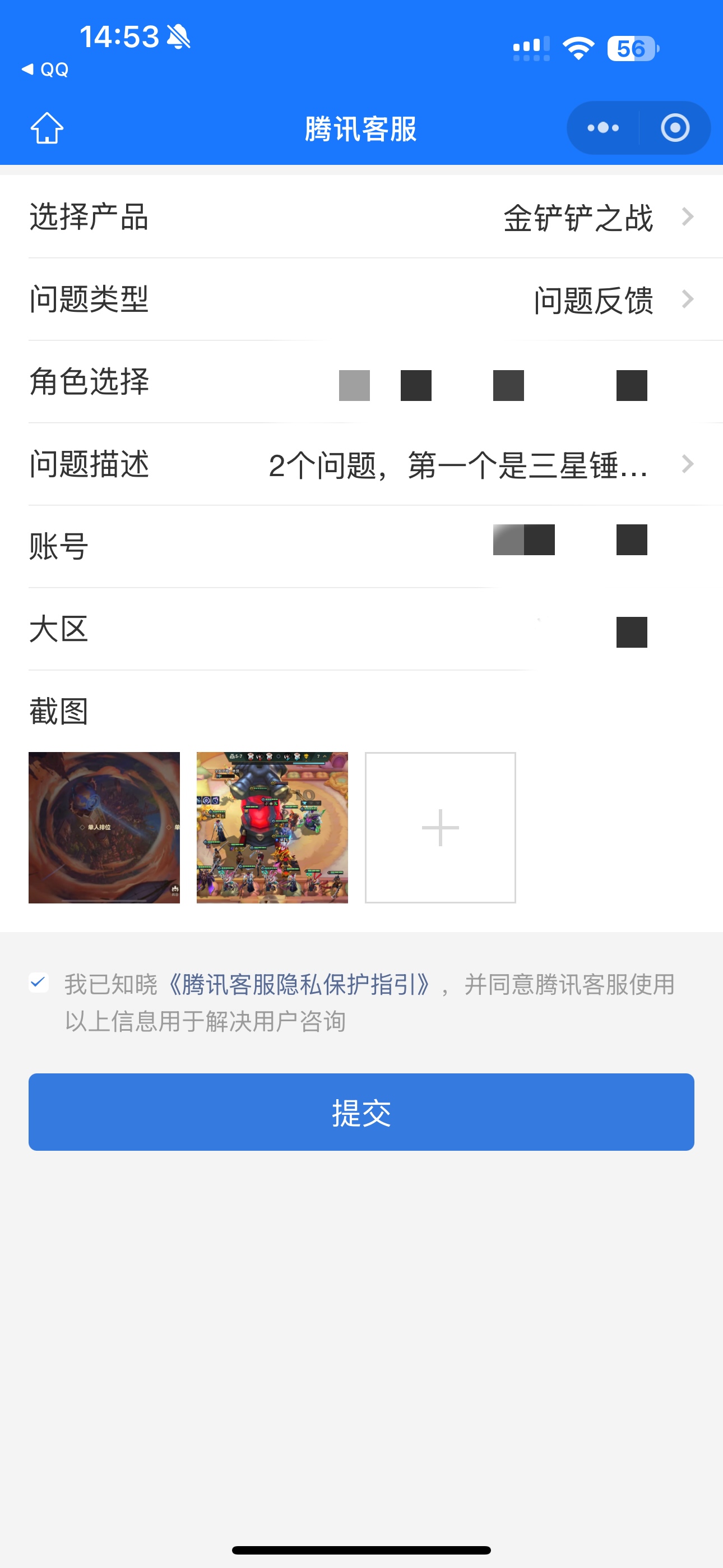Return to QQ from the status bar
Viewport: 723px width, 1568px height.
coord(45,70)
